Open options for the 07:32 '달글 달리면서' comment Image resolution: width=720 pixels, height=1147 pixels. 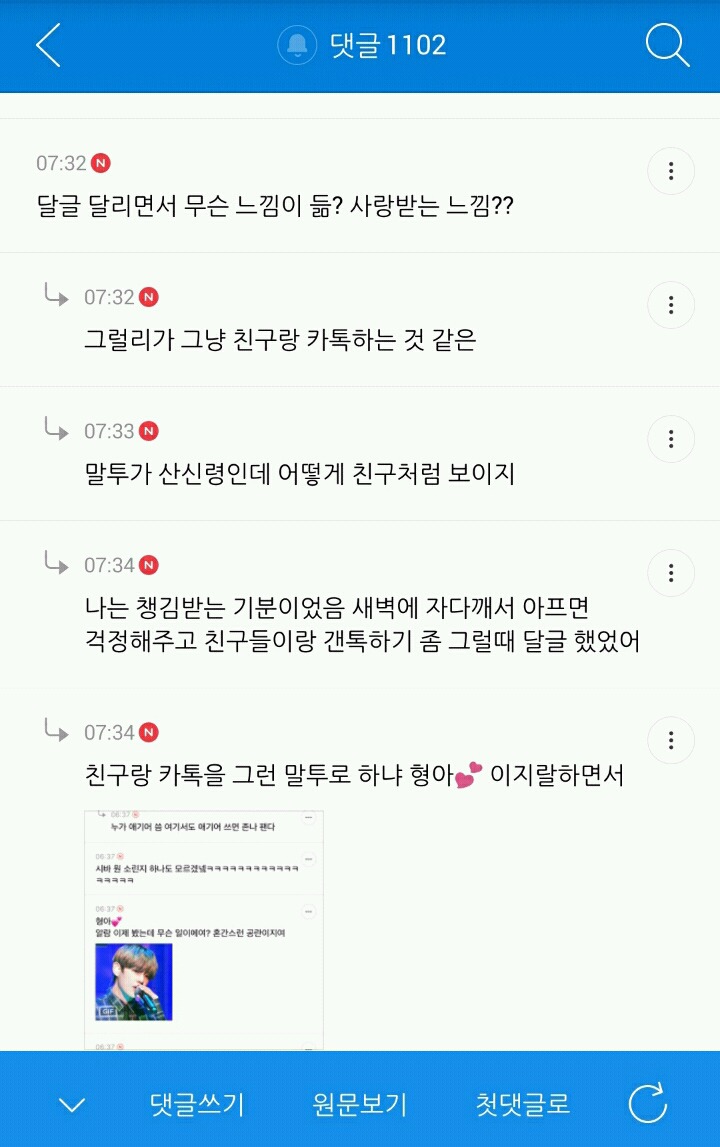(x=671, y=171)
